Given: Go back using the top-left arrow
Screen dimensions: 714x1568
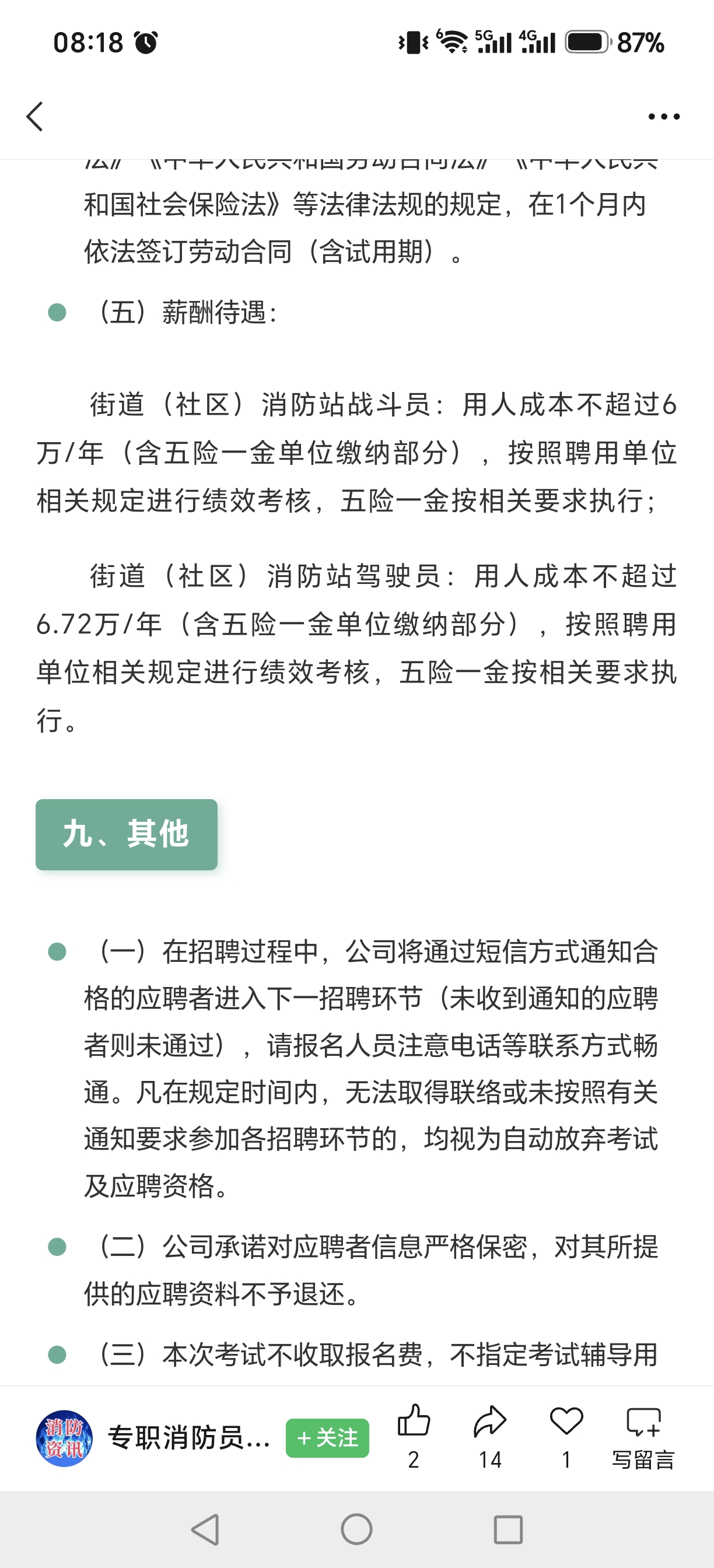Looking at the screenshot, I should click(34, 116).
